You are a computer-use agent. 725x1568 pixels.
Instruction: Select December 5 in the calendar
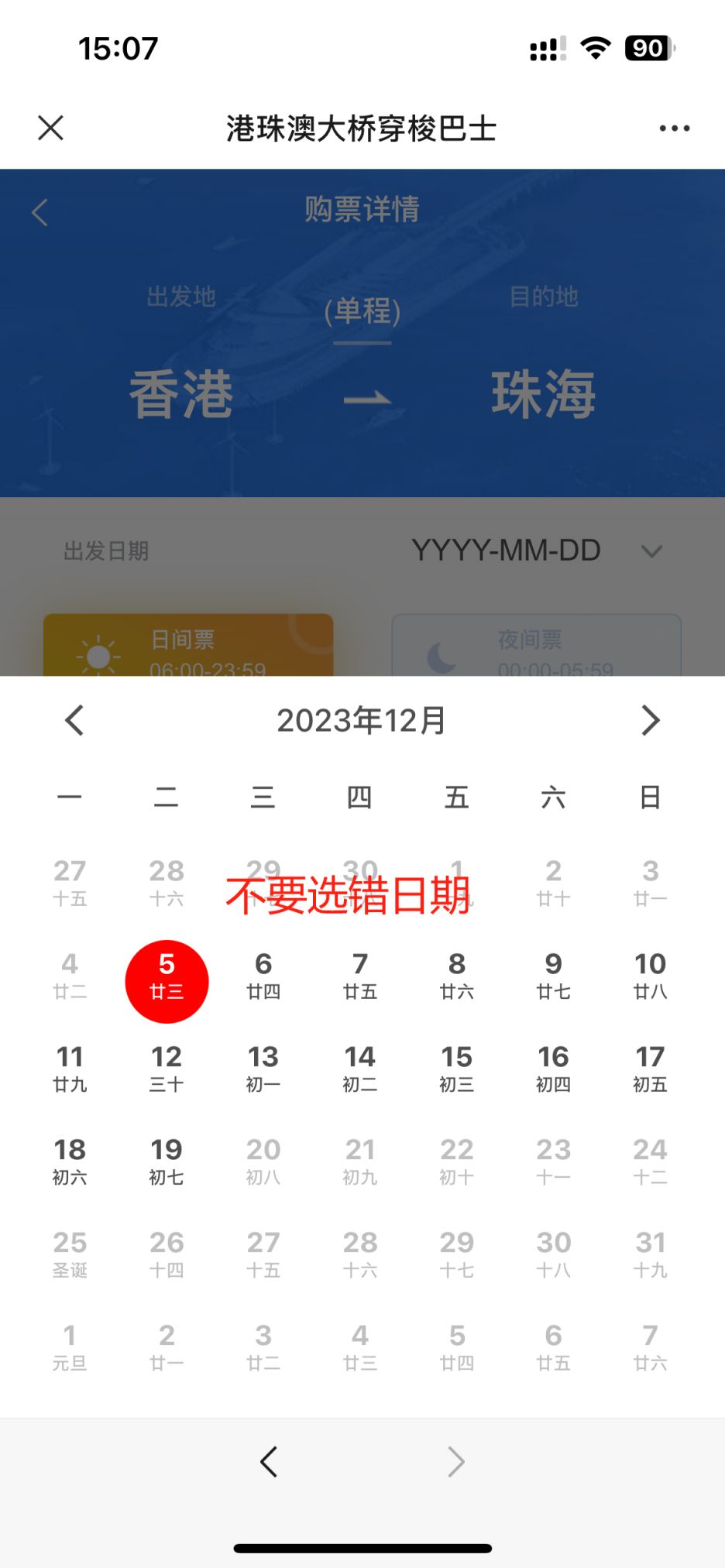pos(167,980)
